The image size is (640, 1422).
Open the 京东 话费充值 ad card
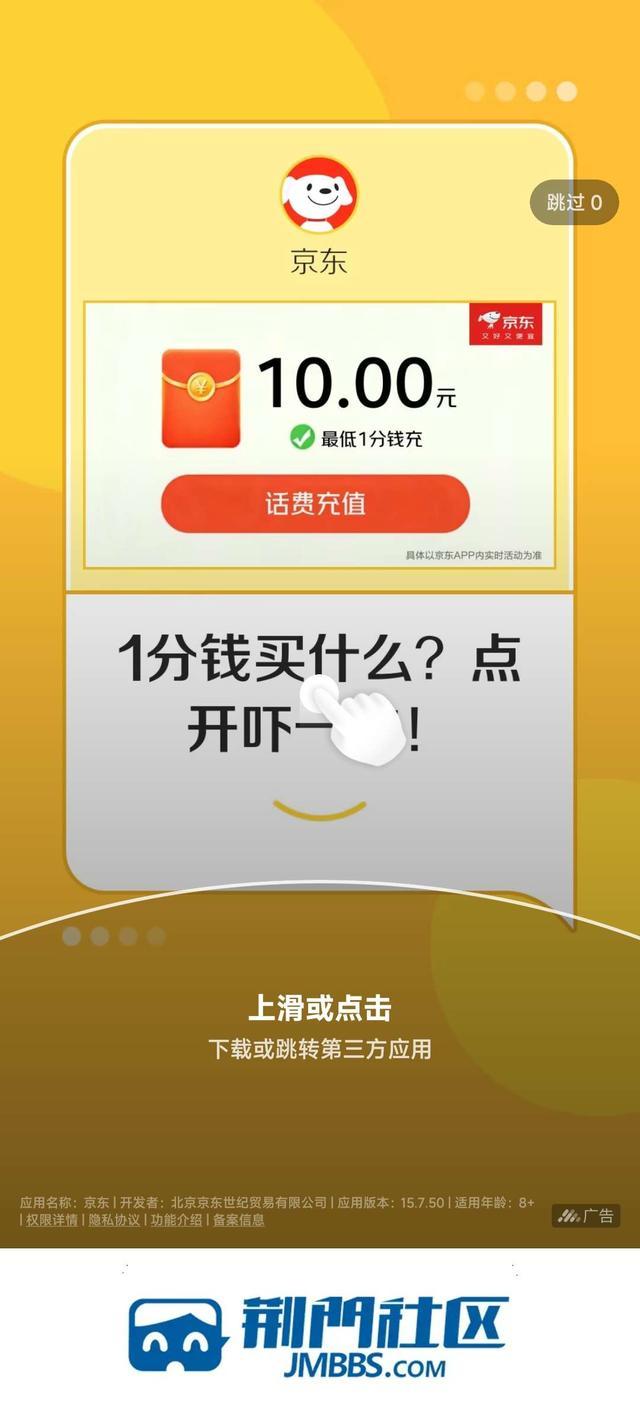coord(319,435)
